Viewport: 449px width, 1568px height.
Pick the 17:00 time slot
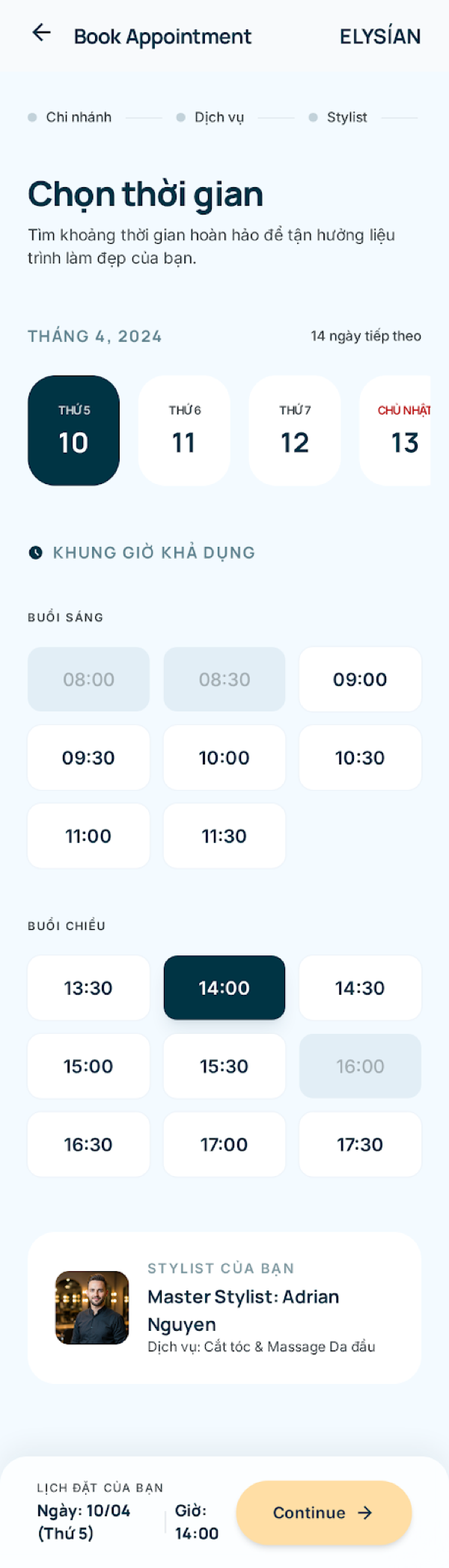coord(224,1144)
